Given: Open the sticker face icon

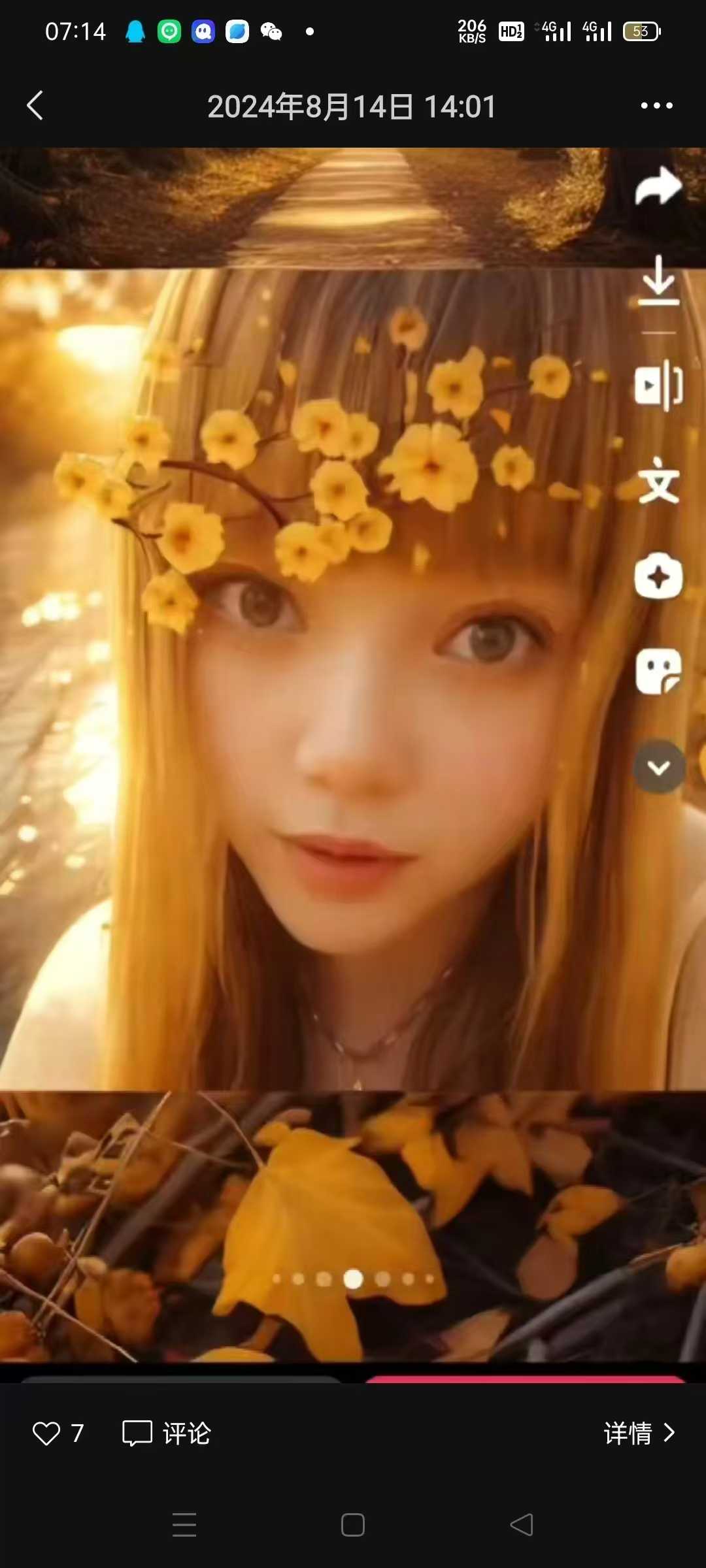Looking at the screenshot, I should (658, 671).
